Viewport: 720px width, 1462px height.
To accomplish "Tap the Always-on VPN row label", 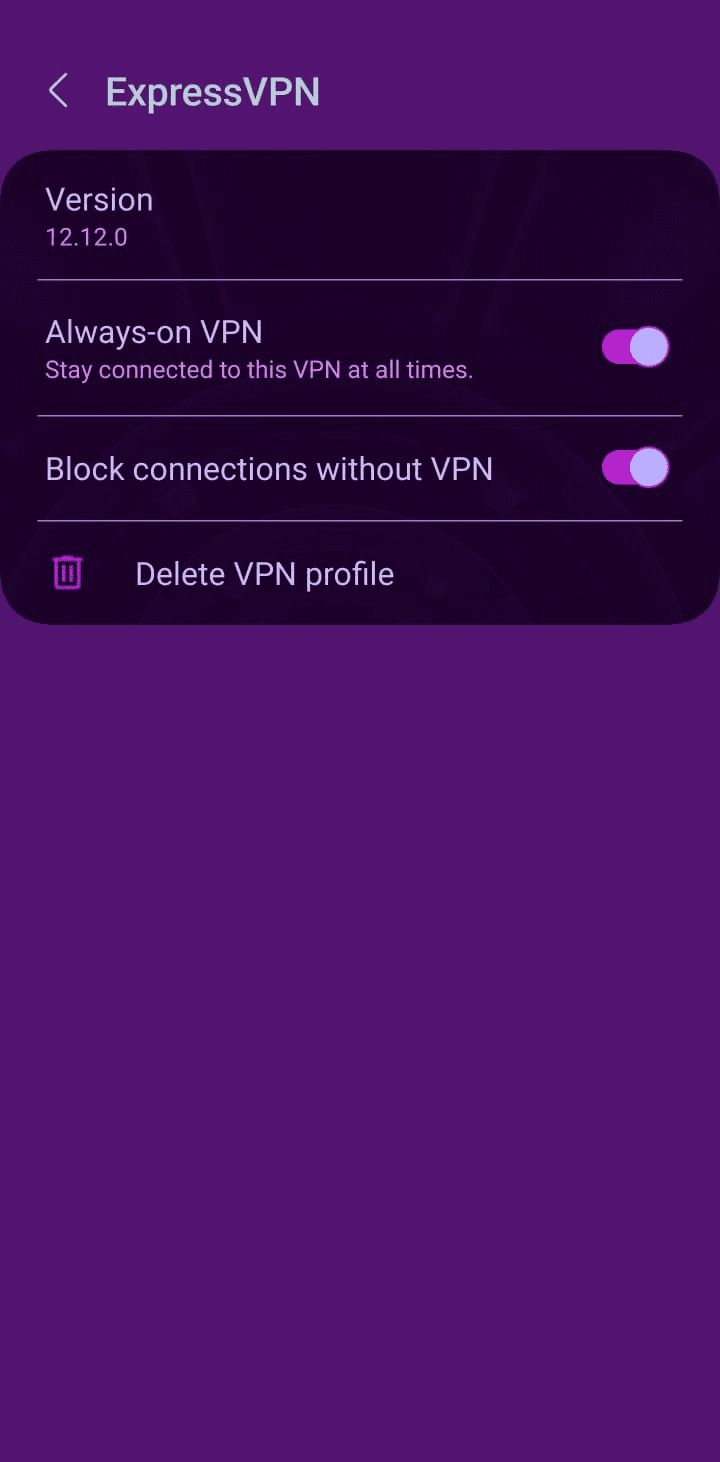I will click(154, 331).
